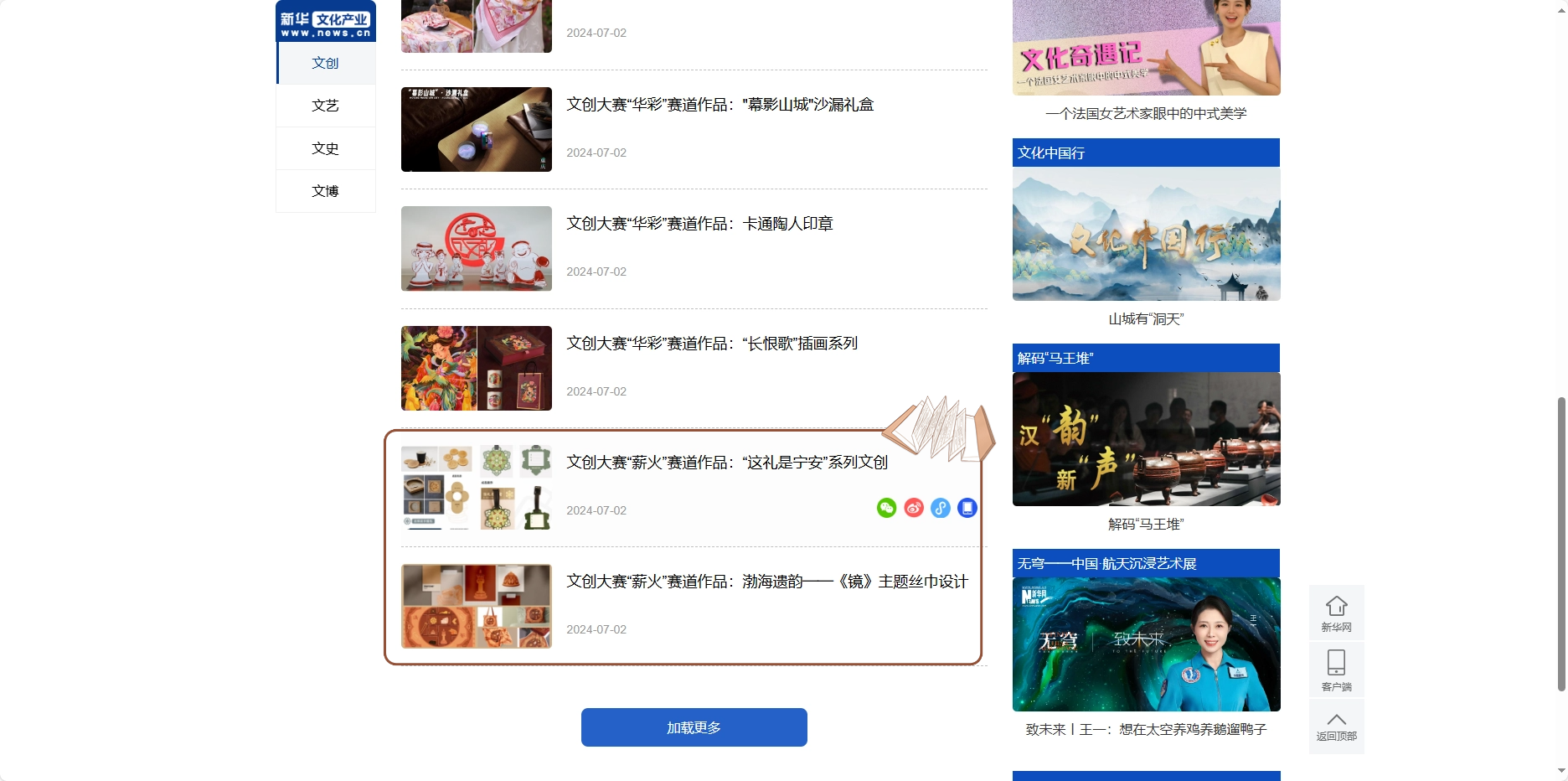This screenshot has height=781, width=1568.
Task: Open the "这礼是宁安"系列文创 article
Action: (x=726, y=463)
